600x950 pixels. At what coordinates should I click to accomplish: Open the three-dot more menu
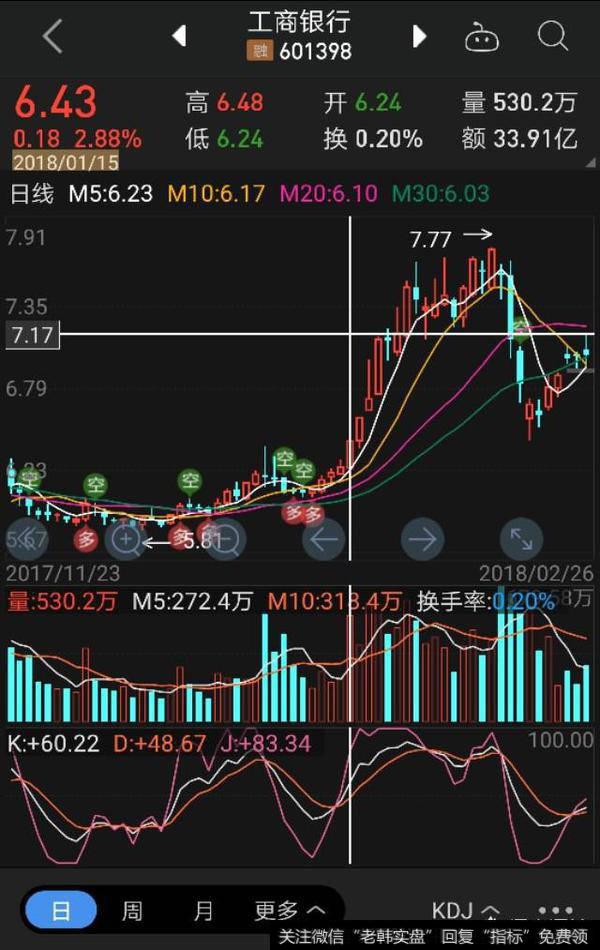coord(555,911)
